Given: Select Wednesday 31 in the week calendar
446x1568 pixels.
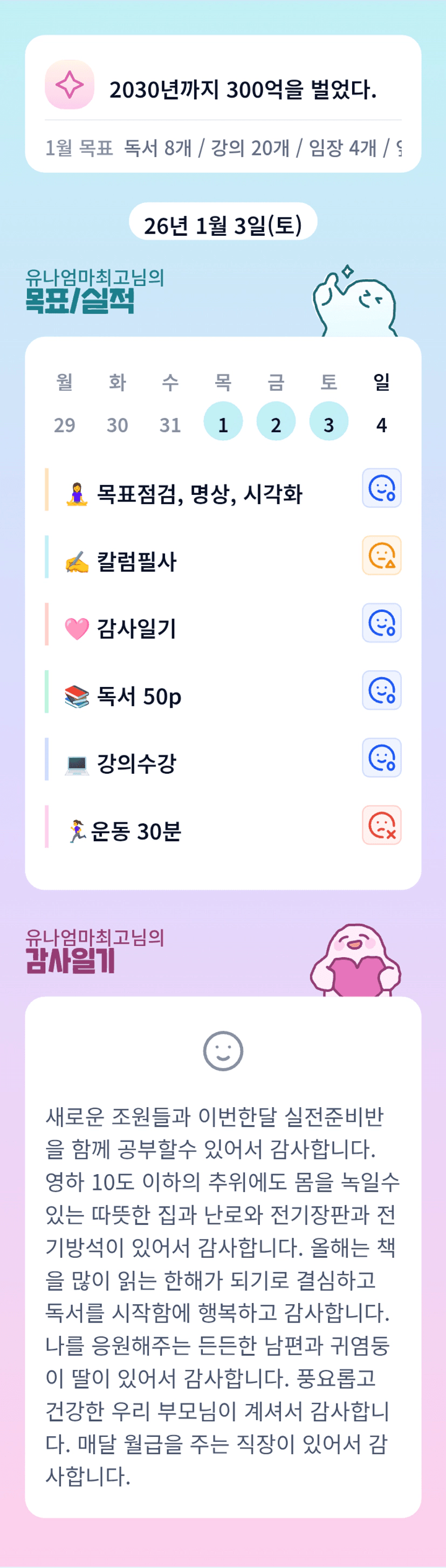Looking at the screenshot, I should [x=170, y=424].
